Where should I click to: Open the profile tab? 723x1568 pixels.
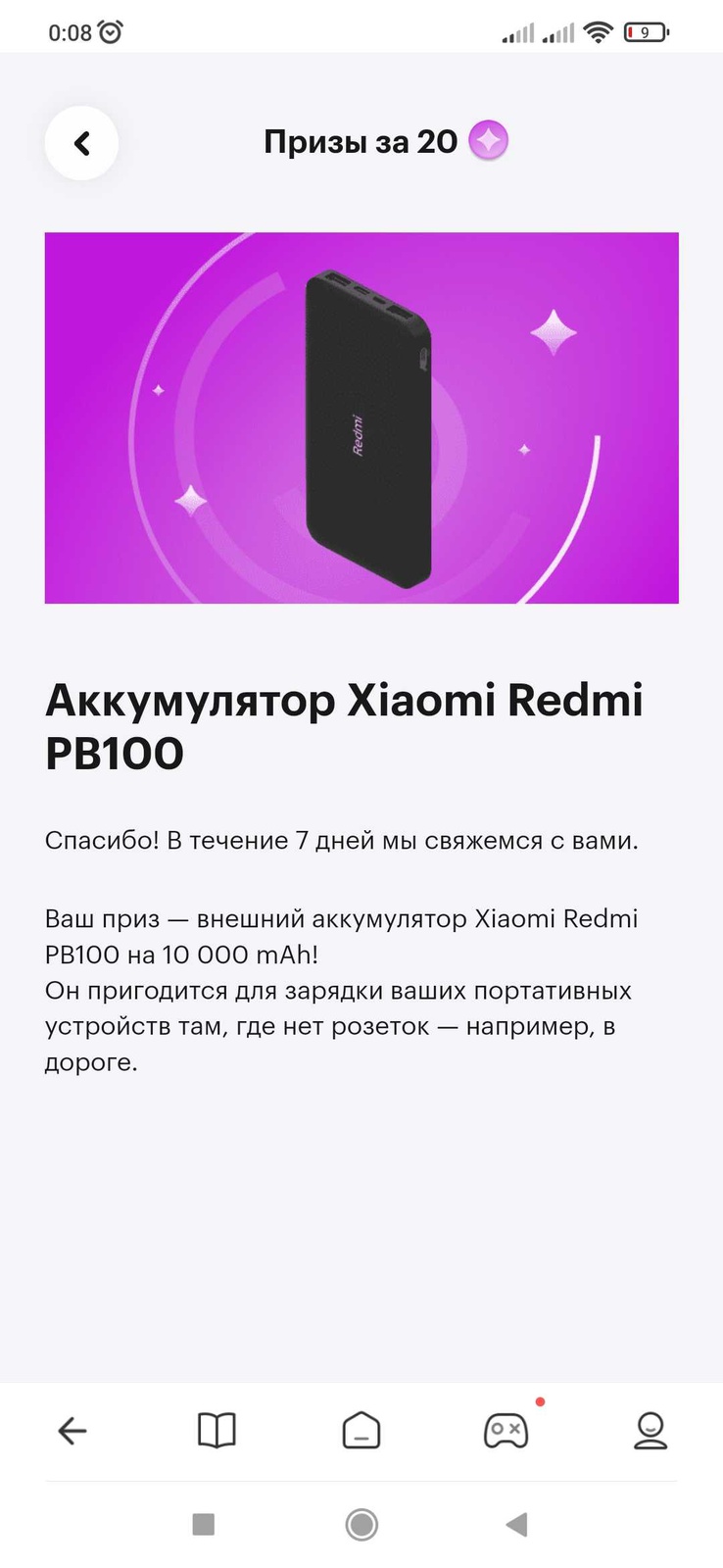(x=651, y=1431)
